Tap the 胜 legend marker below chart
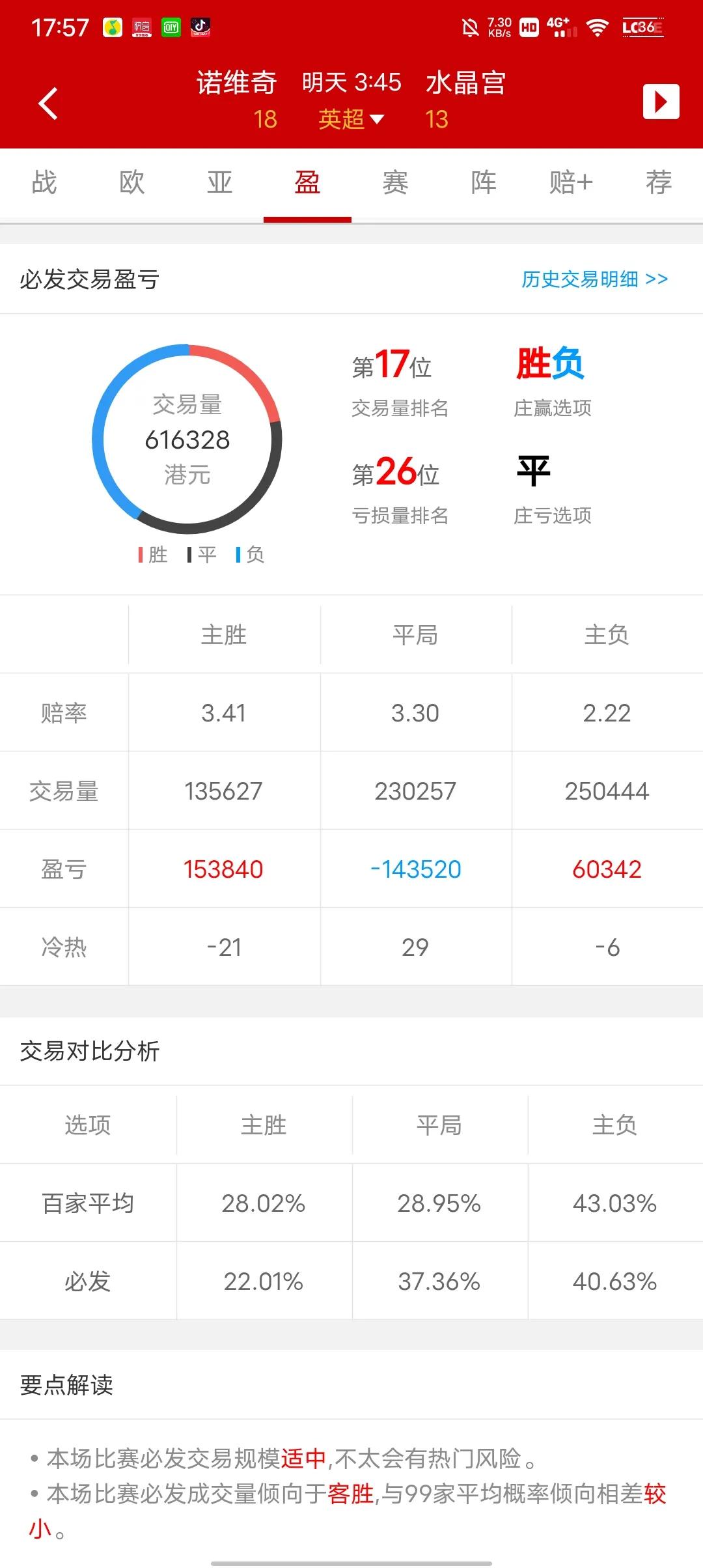Image resolution: width=703 pixels, height=1568 pixels. (x=152, y=554)
